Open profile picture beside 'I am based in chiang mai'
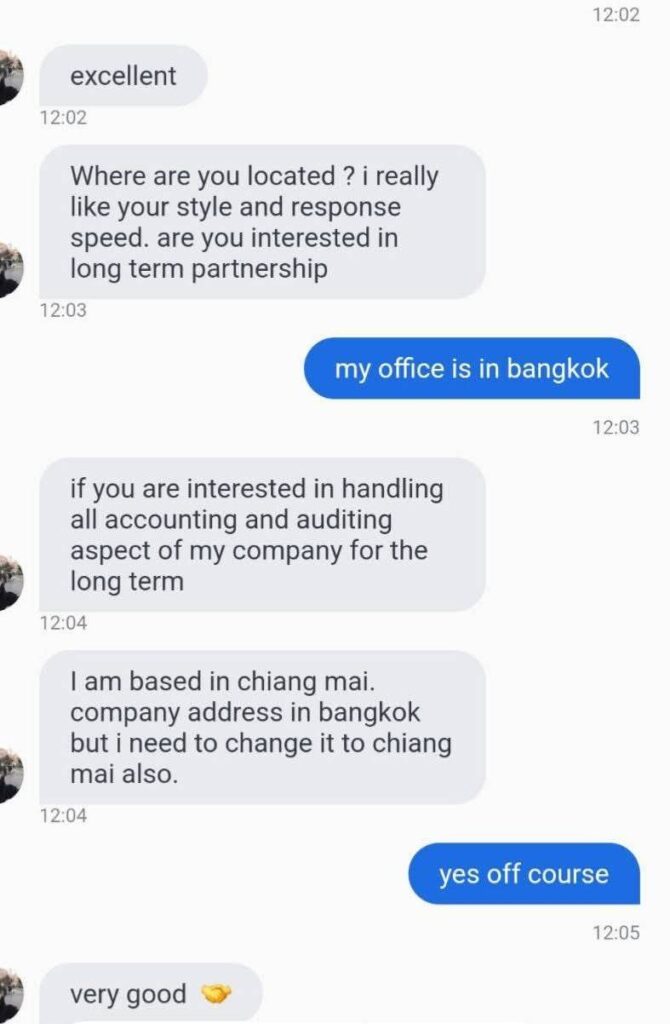 coord(8,776)
